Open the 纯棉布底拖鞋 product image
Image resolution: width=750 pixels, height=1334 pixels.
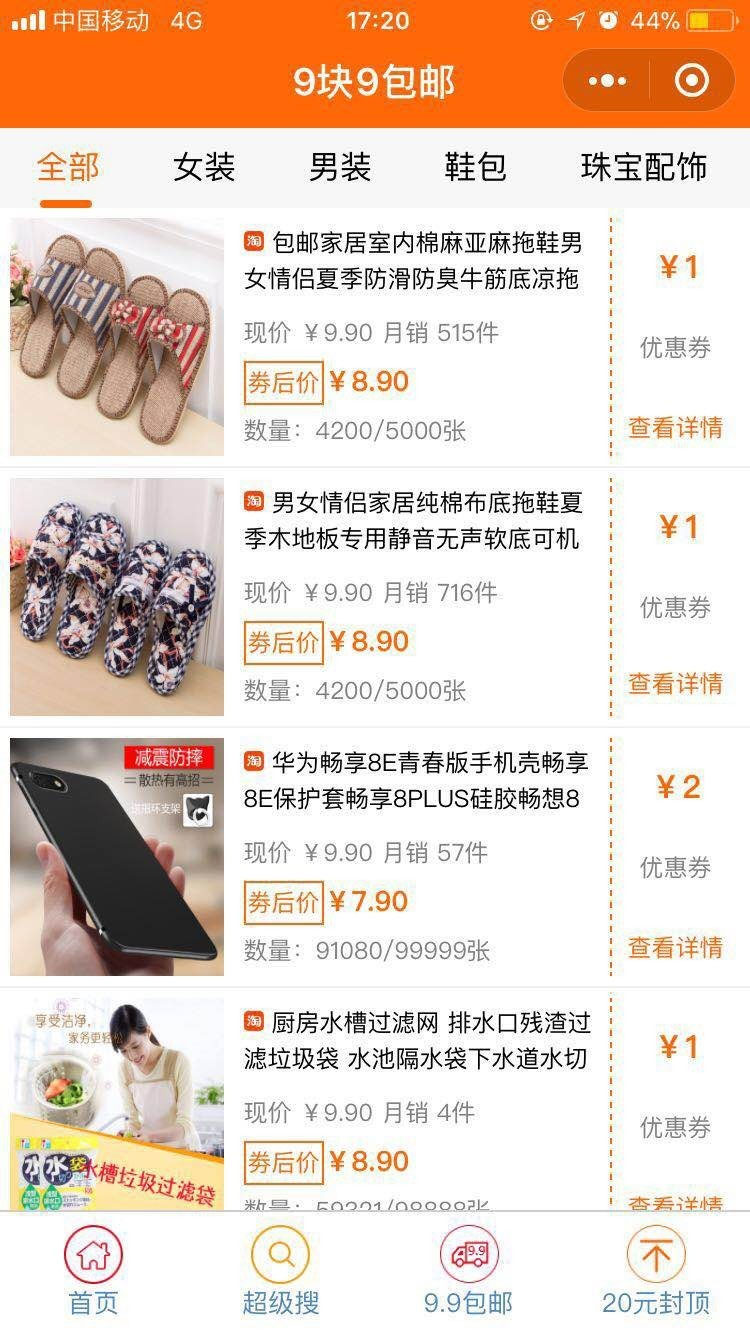[117, 597]
